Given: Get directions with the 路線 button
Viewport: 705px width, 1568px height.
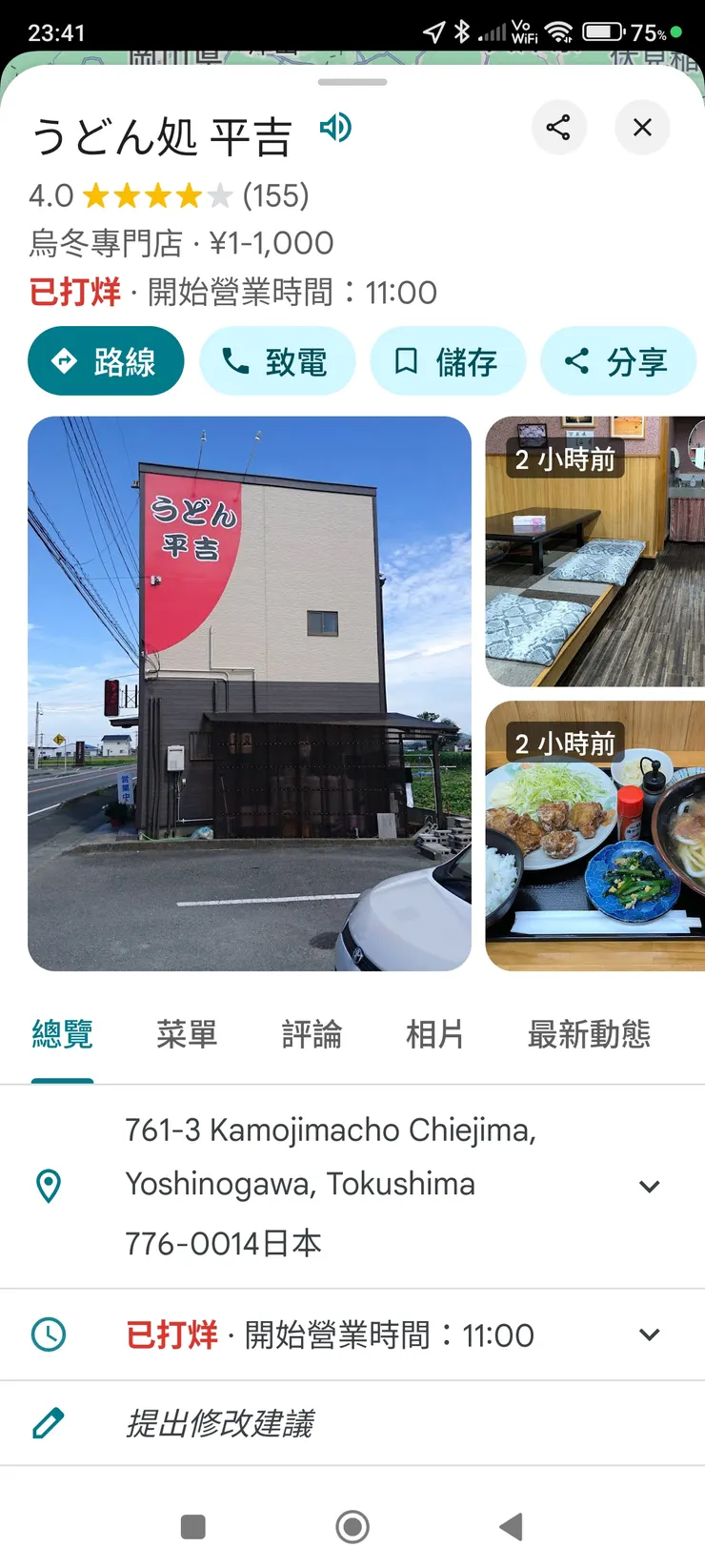Looking at the screenshot, I should [106, 361].
